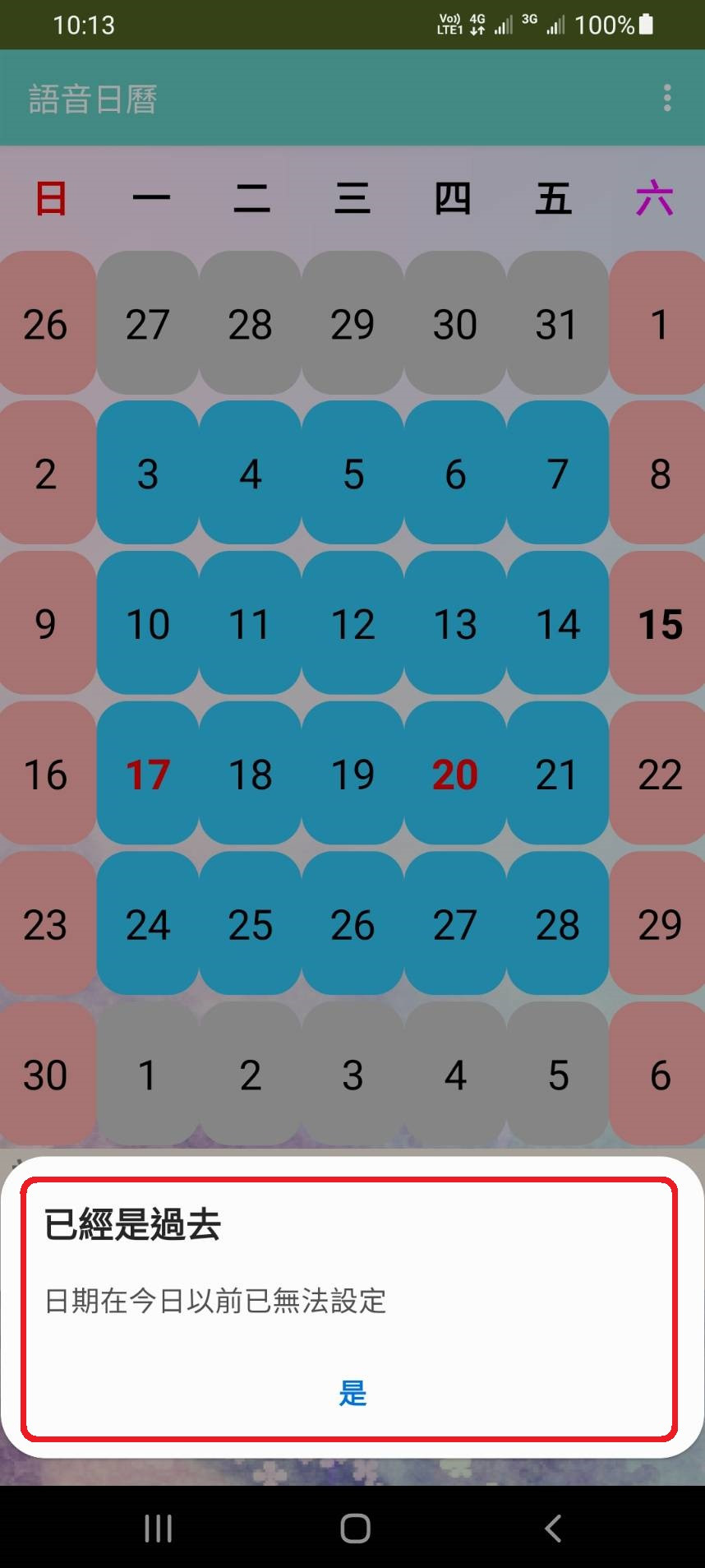Open recent apps
This screenshot has width=705, height=1568.
158,1529
